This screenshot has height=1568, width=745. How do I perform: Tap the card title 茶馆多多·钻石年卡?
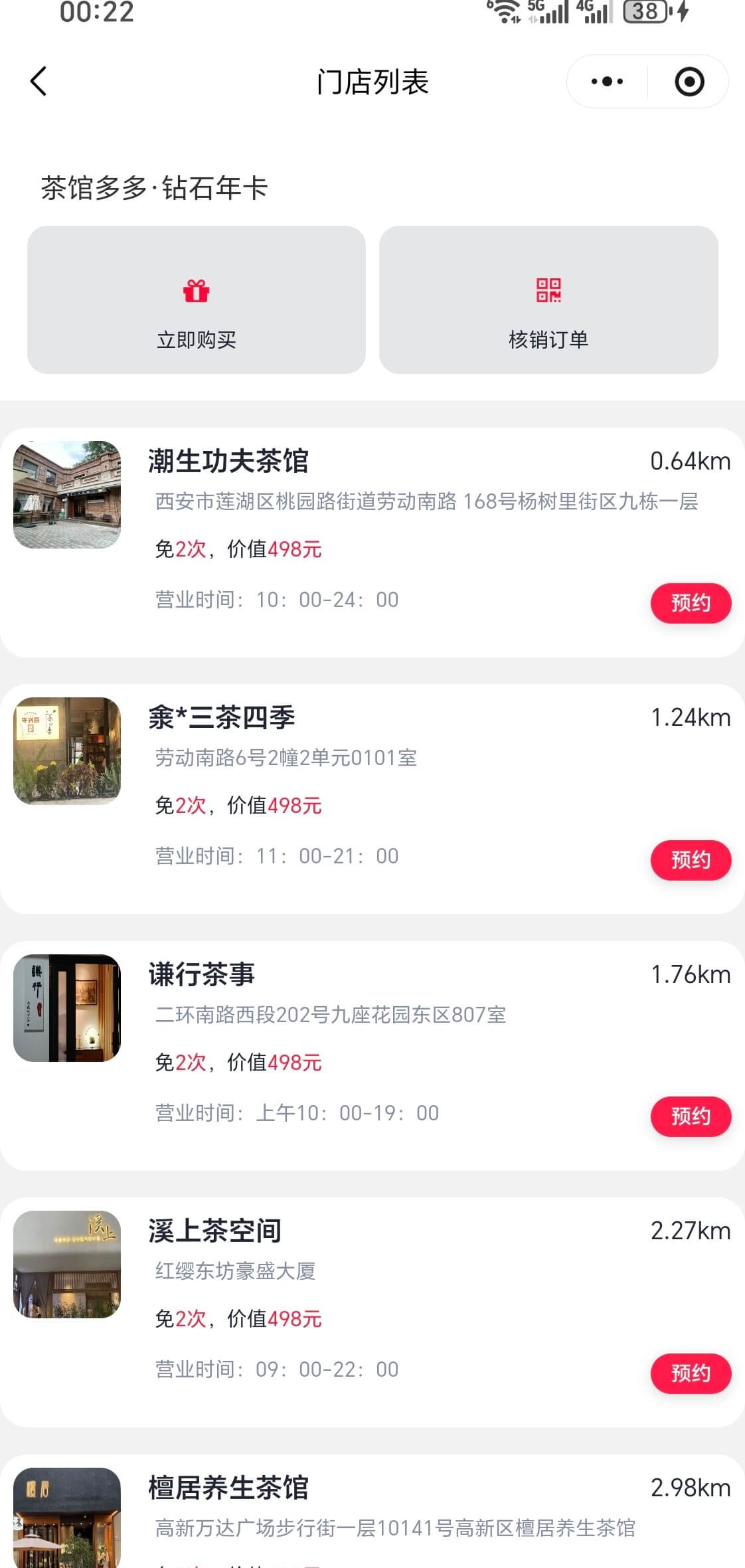(x=153, y=187)
